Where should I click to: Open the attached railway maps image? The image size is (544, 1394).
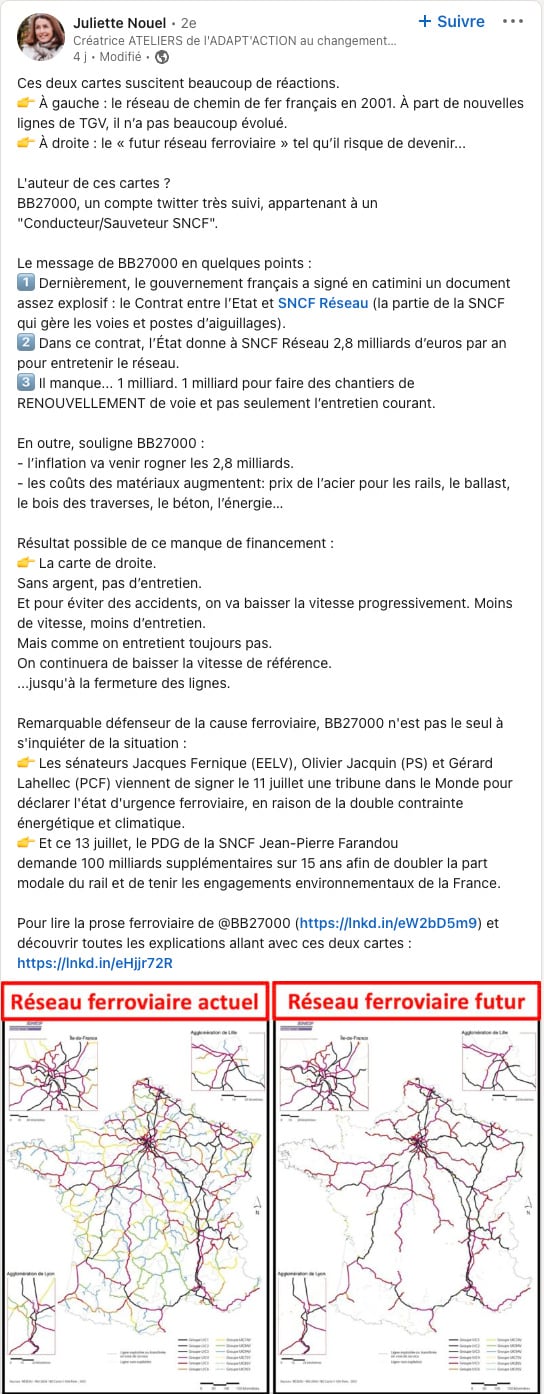tap(272, 1187)
